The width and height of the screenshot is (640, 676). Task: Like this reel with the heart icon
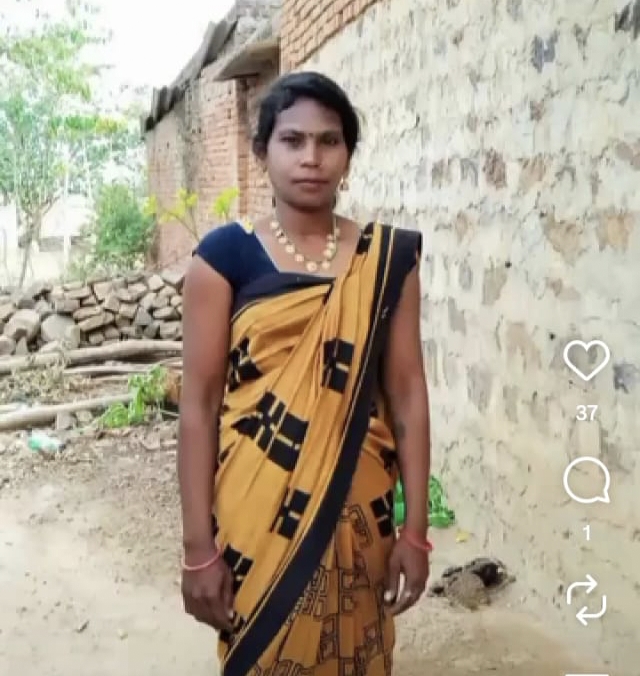point(586,361)
